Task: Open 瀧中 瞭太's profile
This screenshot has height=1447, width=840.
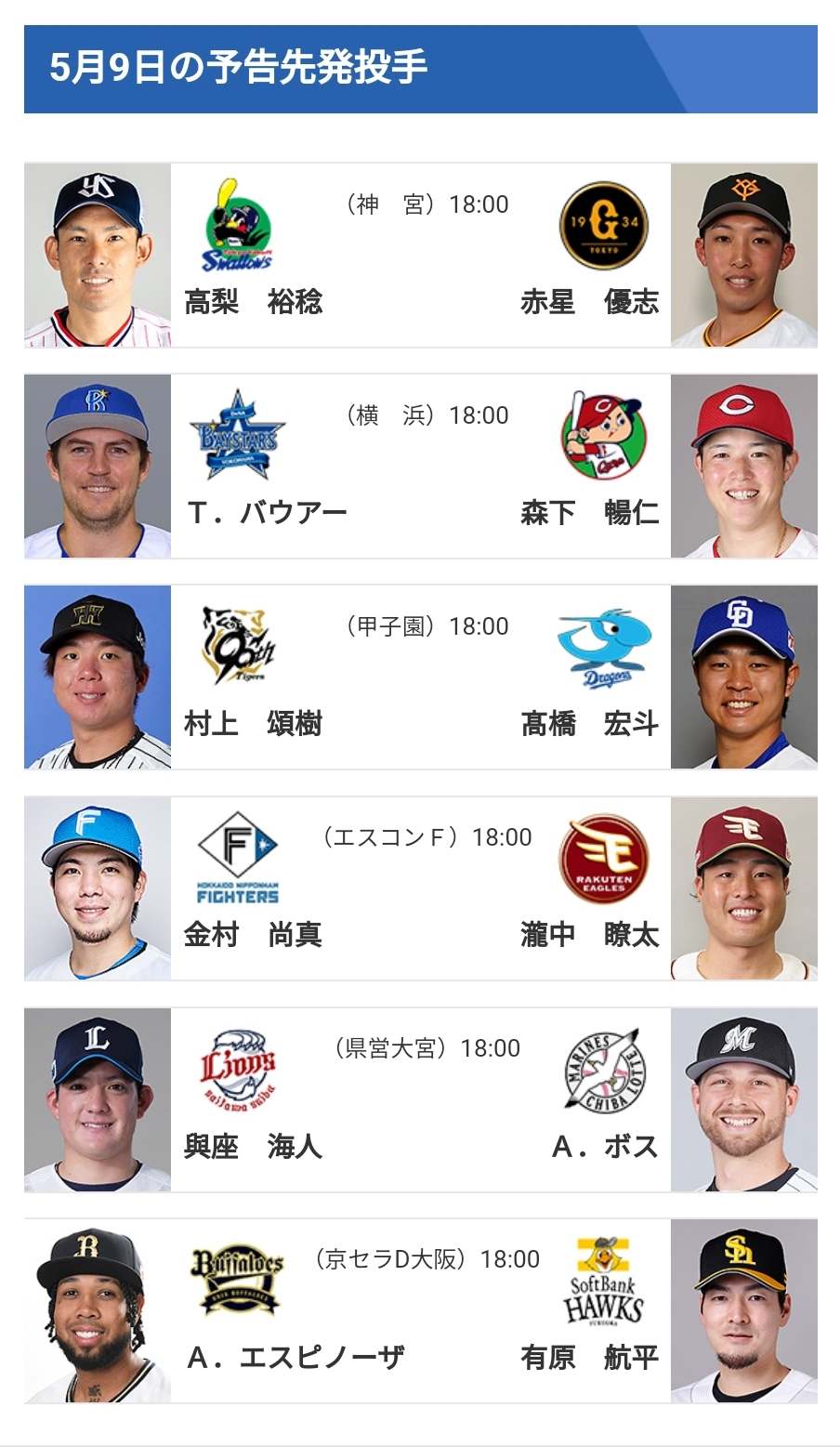Action: 589,935
